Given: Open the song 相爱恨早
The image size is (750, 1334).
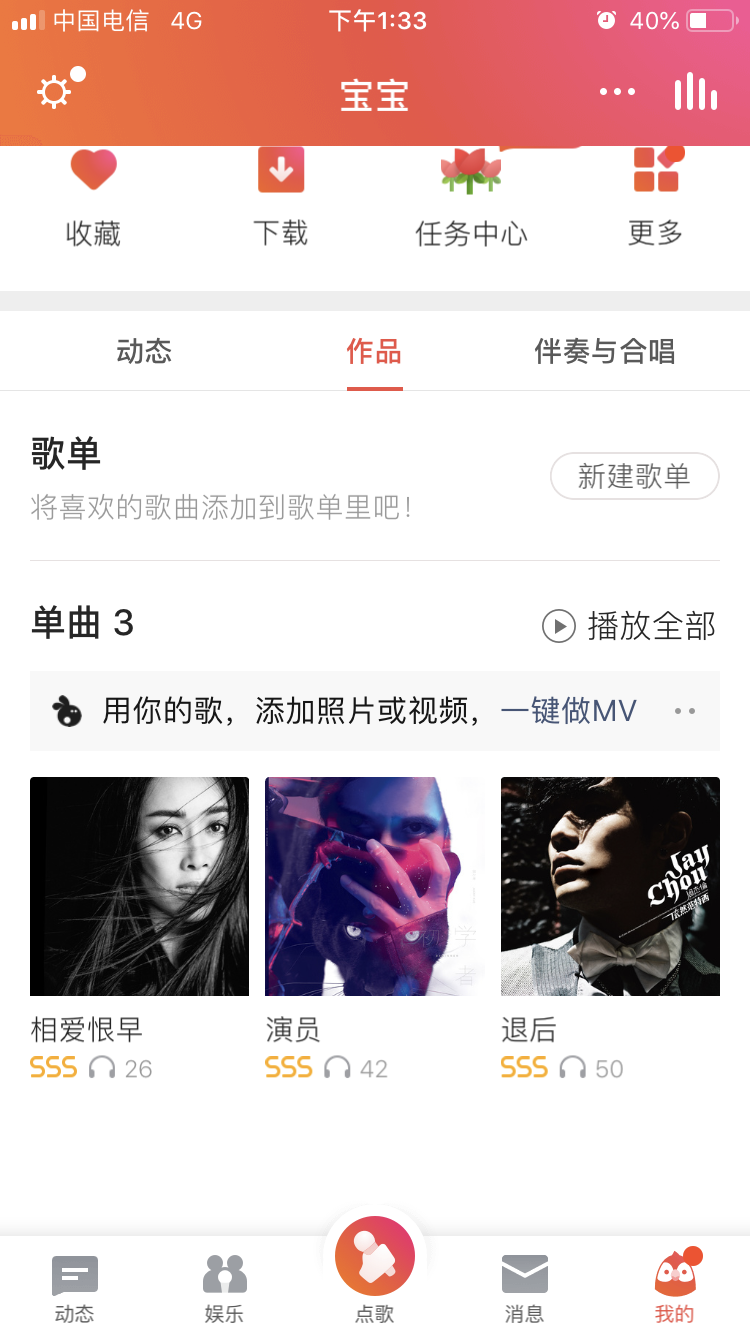Looking at the screenshot, I should click(x=139, y=929).
